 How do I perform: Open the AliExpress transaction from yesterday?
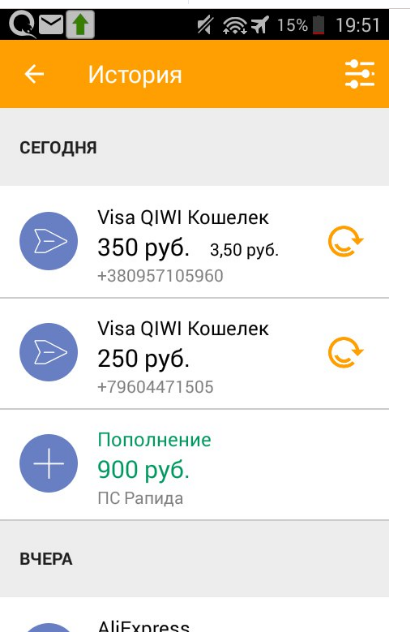pyautogui.click(x=194, y=615)
